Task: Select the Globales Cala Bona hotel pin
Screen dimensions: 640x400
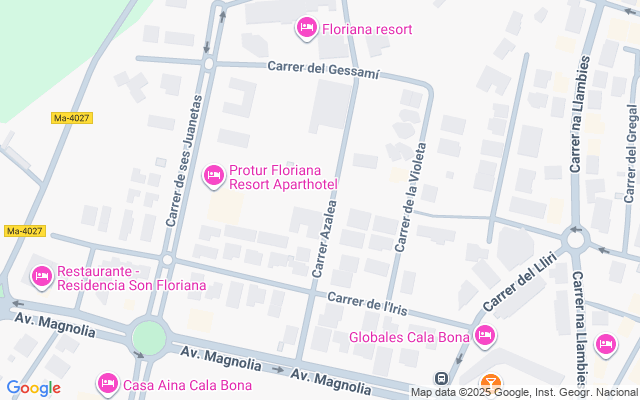Action: click(485, 335)
